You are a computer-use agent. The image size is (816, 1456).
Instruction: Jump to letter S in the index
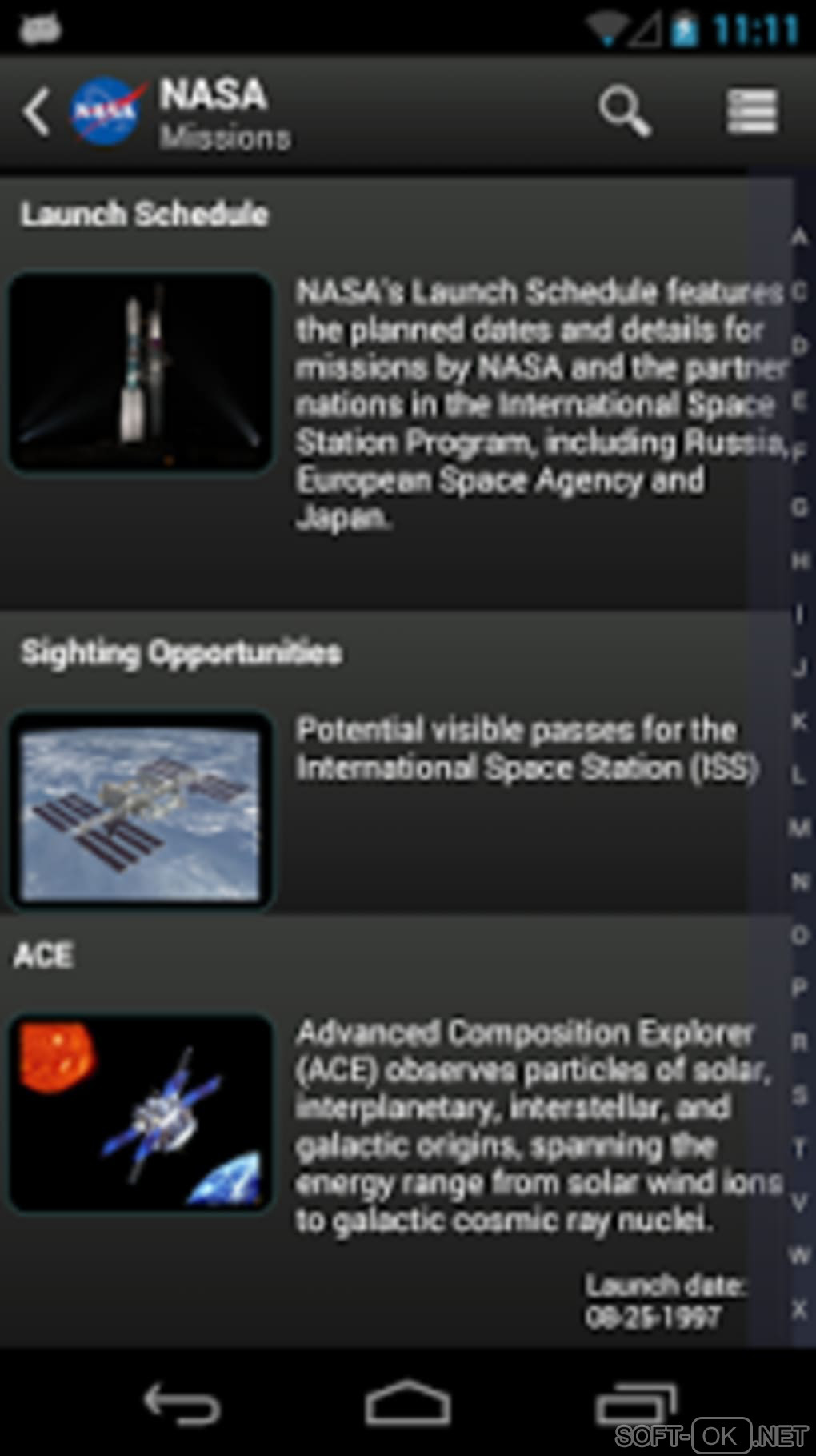799,1094
